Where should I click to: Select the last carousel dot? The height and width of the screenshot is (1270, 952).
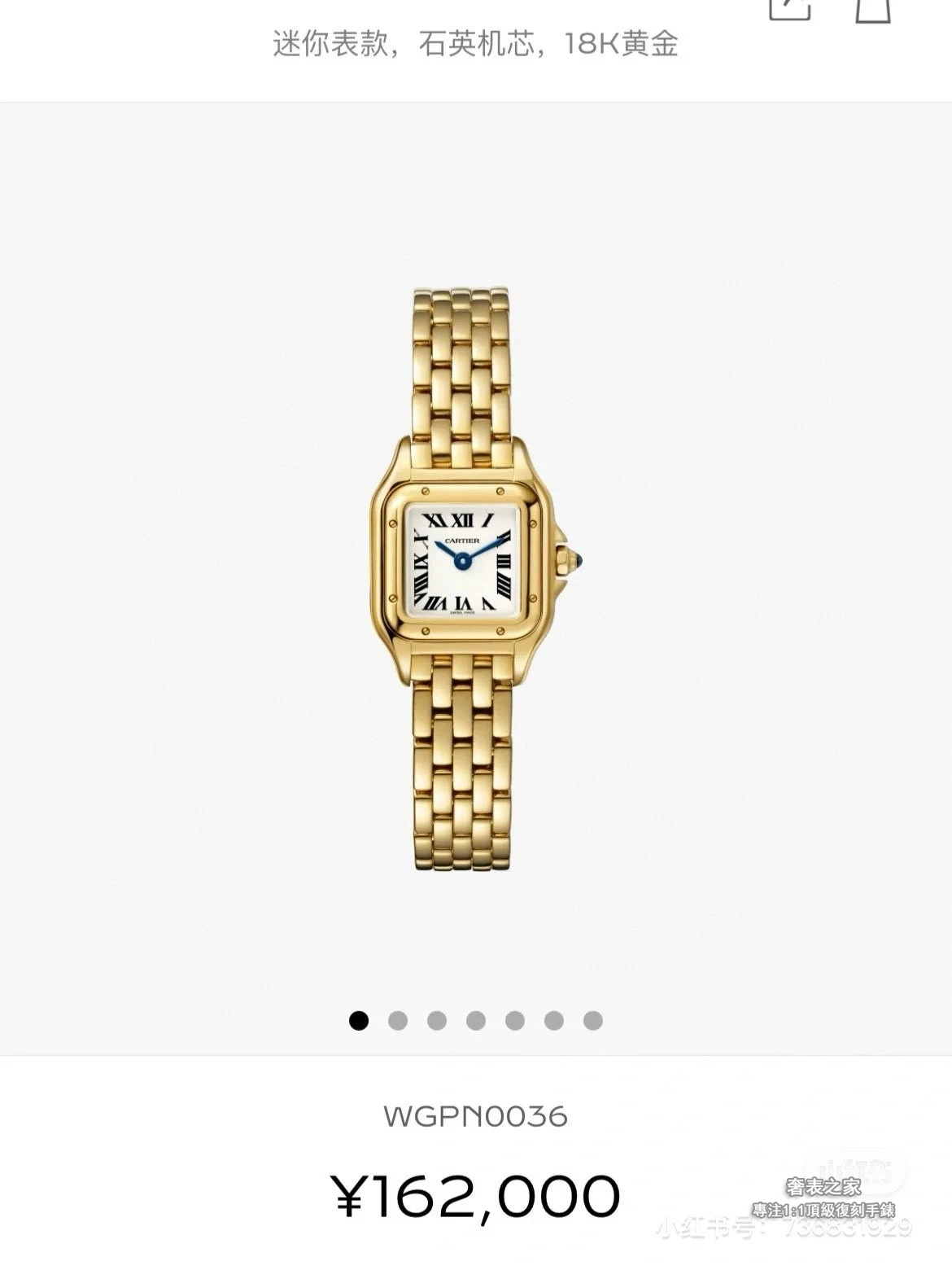(593, 1020)
